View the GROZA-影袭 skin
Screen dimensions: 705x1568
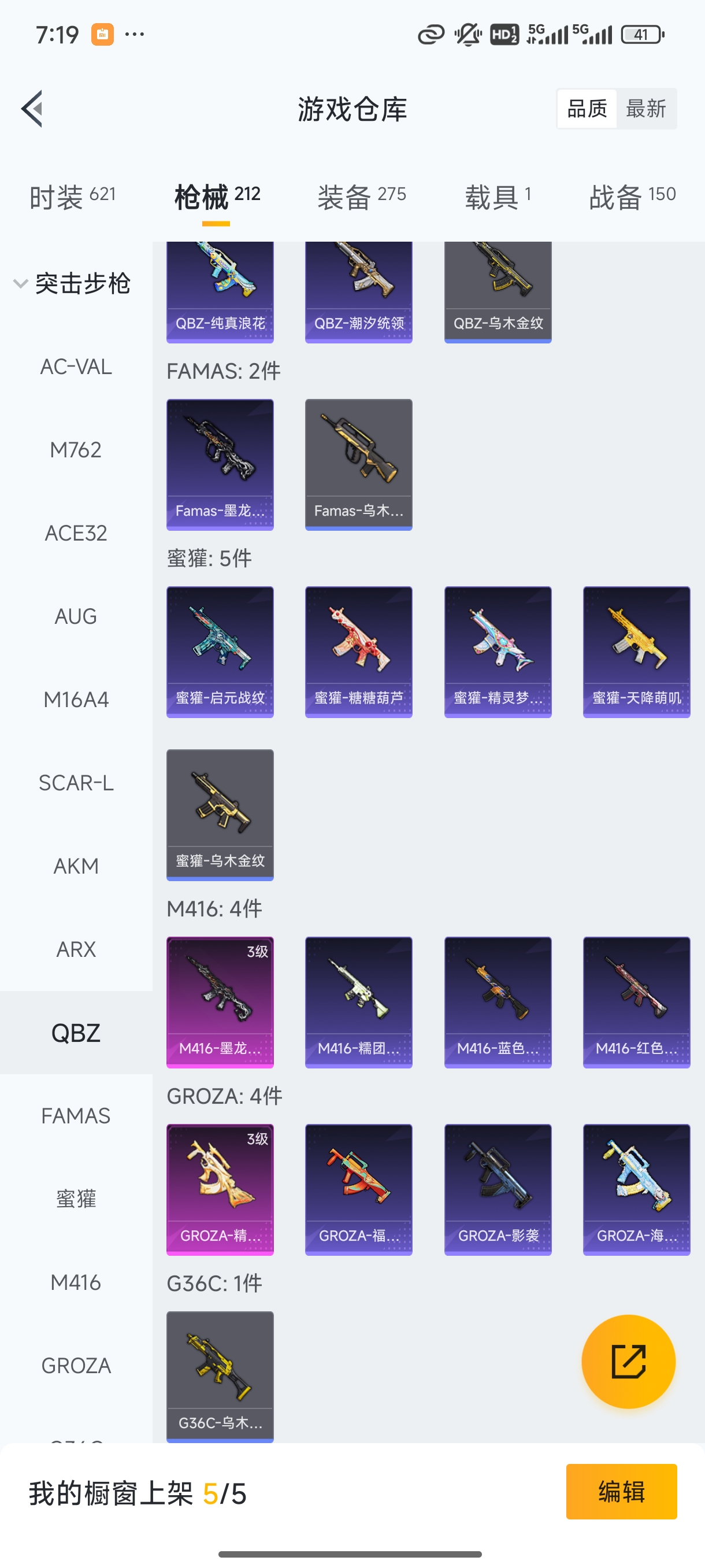pyautogui.click(x=498, y=1189)
